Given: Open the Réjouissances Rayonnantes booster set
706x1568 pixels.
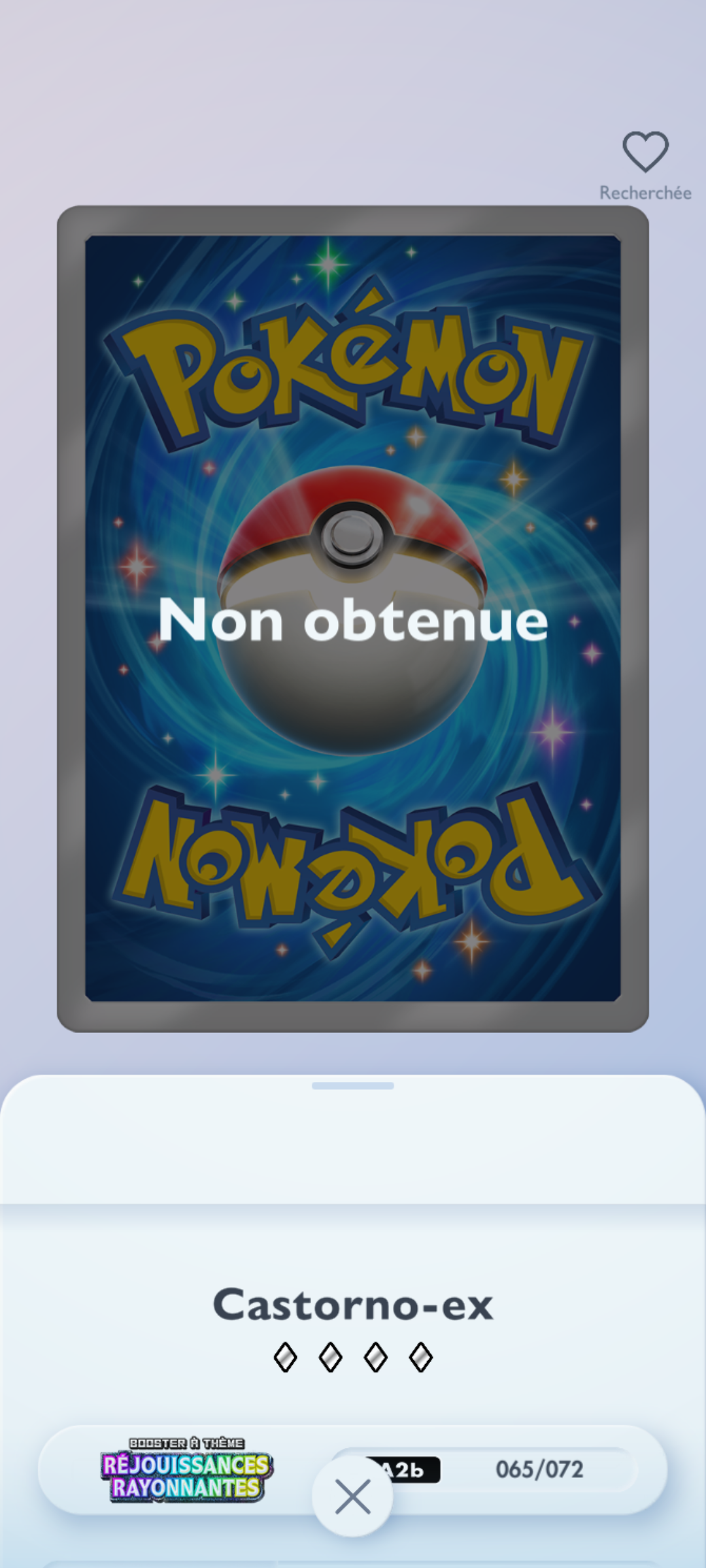Looking at the screenshot, I should click(x=186, y=1470).
